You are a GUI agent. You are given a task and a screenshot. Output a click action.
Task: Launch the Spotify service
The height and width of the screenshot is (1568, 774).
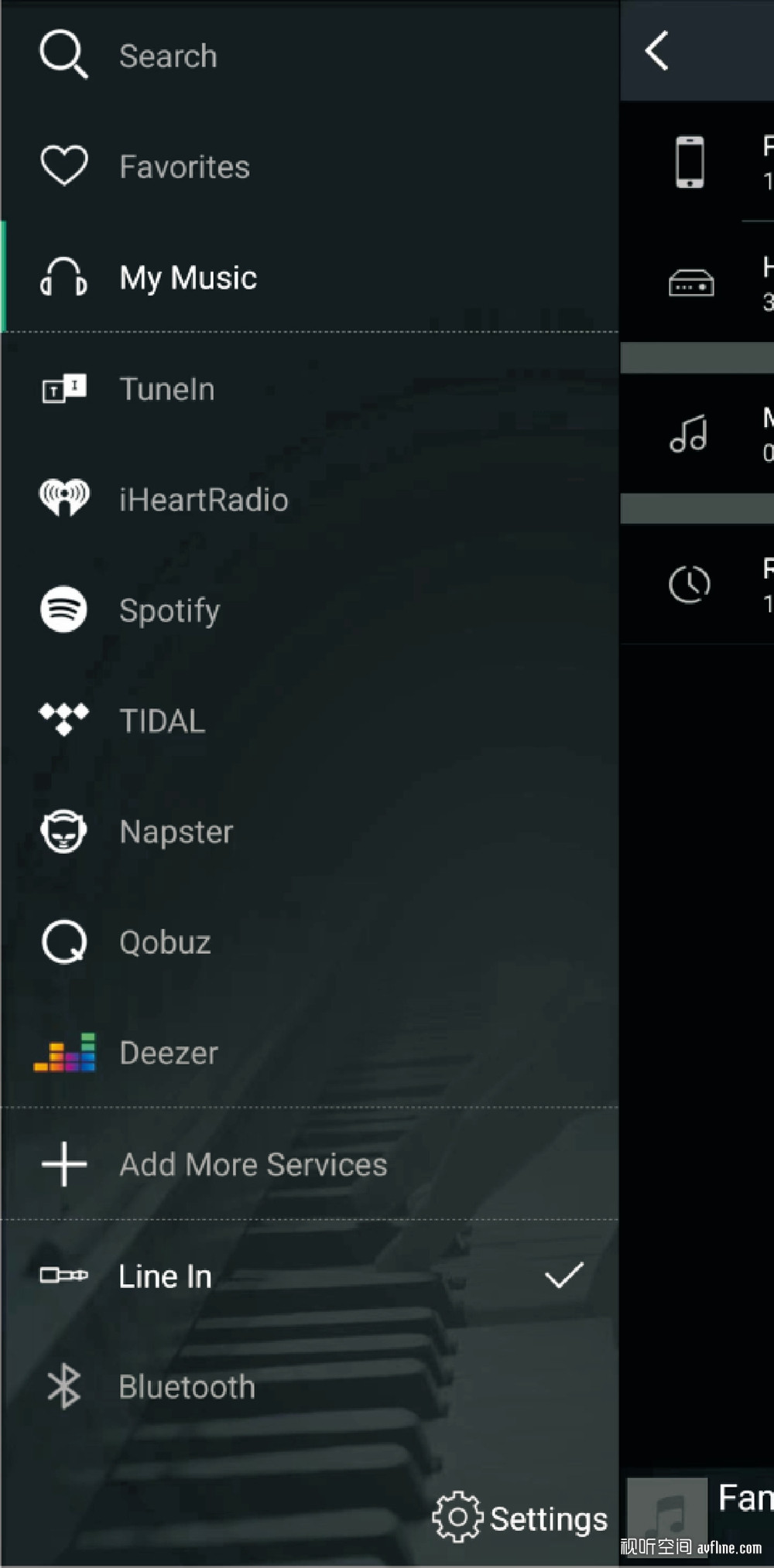(x=310, y=610)
